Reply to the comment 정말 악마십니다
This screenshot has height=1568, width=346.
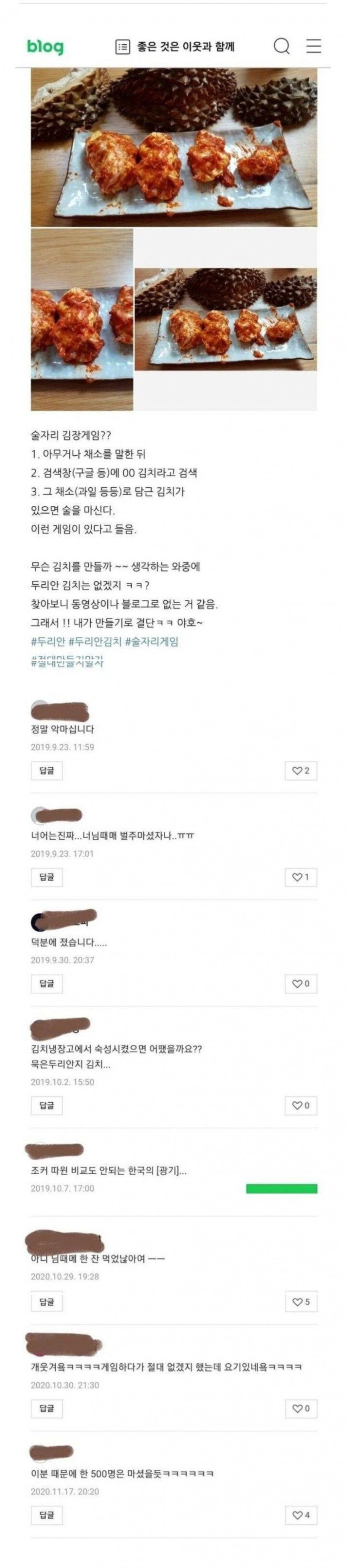[x=47, y=771]
